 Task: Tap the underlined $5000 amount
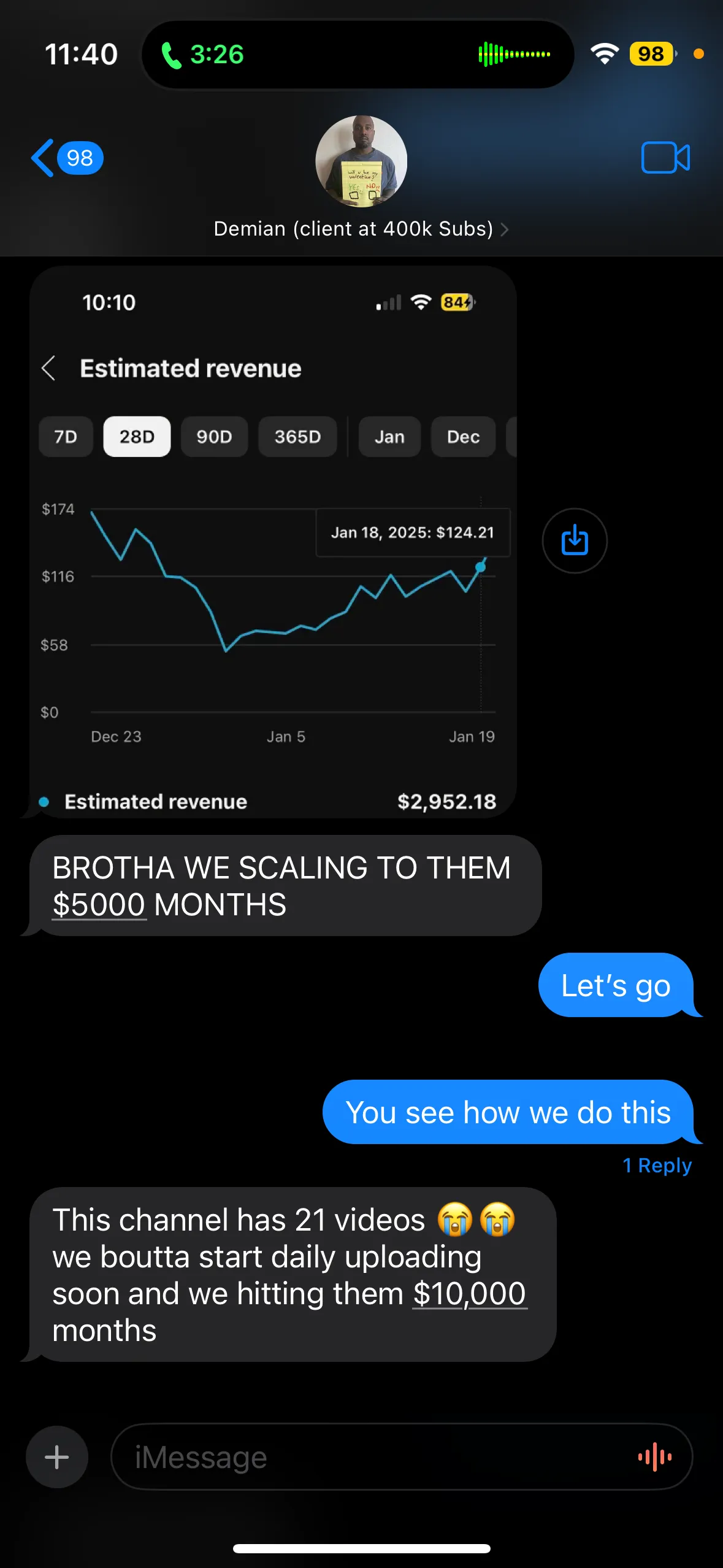pos(99,904)
